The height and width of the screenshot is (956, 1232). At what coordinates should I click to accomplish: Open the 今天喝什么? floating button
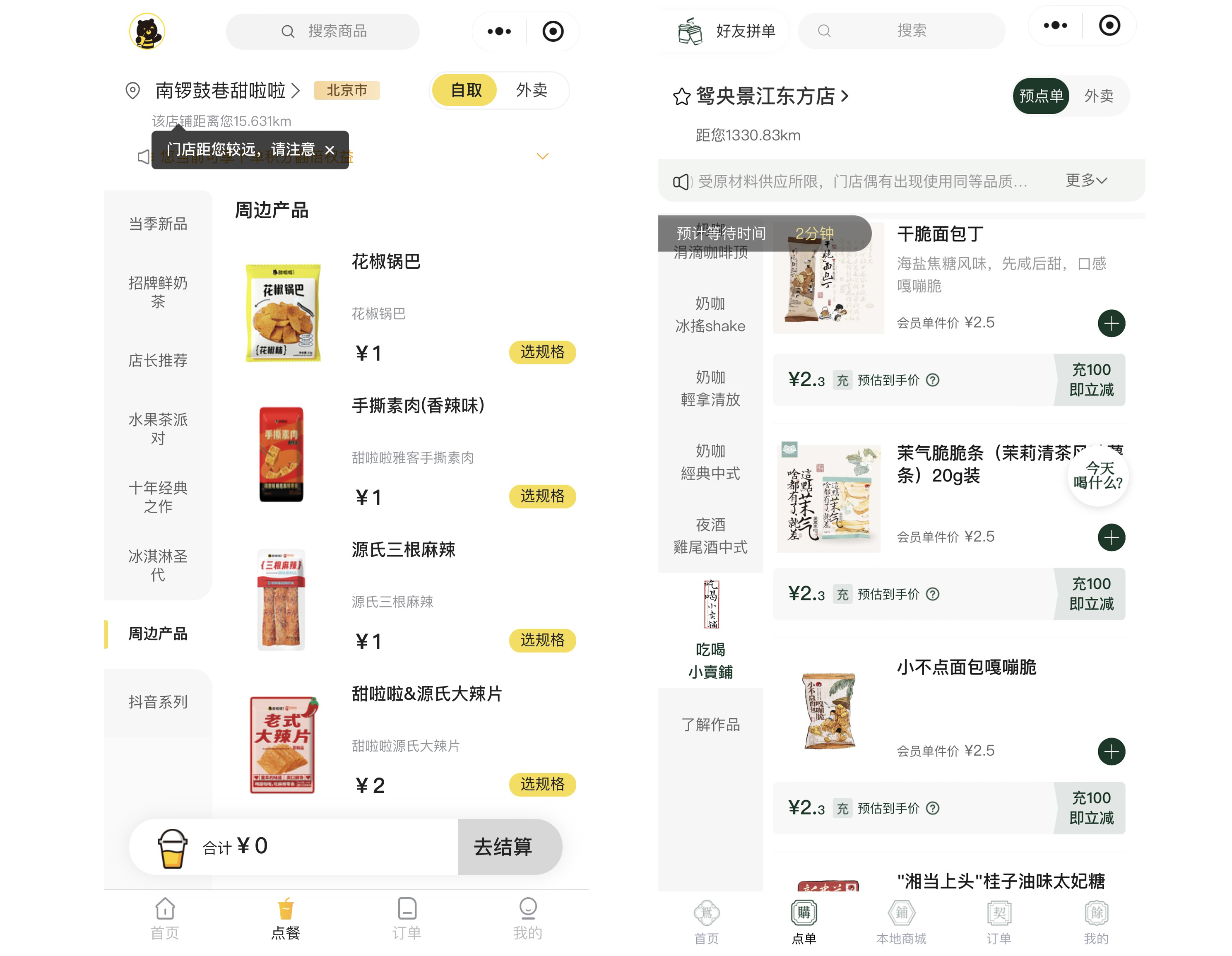[1097, 475]
